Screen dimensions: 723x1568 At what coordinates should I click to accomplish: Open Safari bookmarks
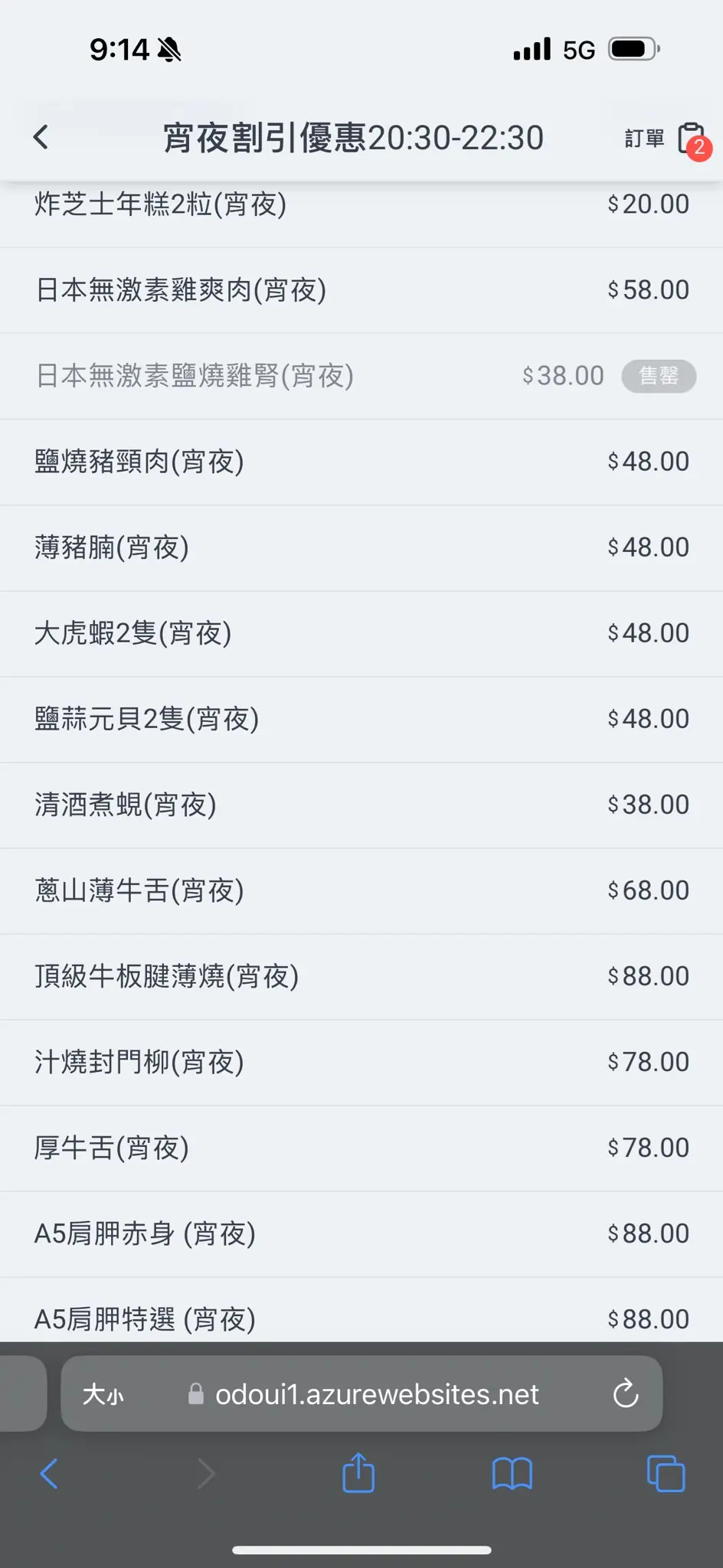pos(512,1473)
